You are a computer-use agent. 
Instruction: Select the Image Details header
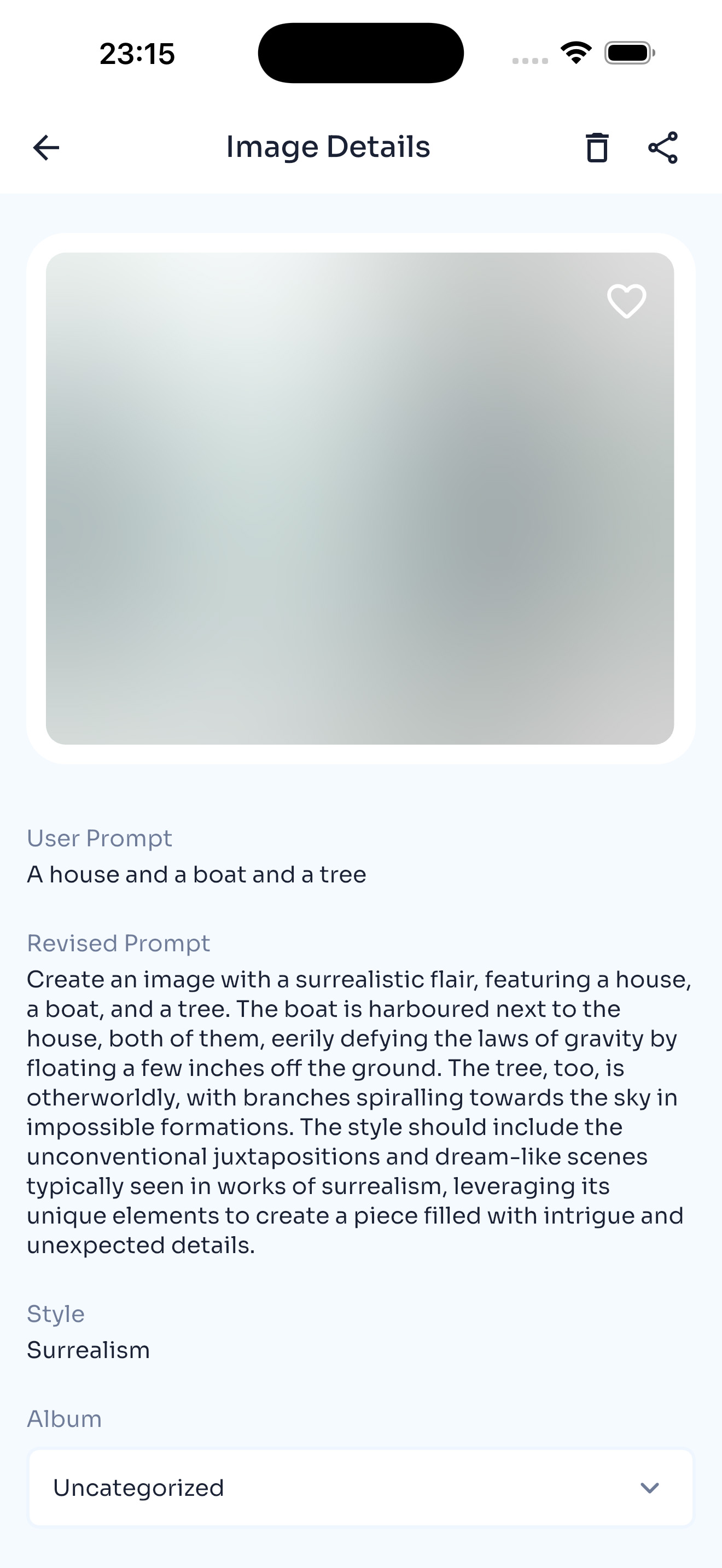click(x=328, y=146)
